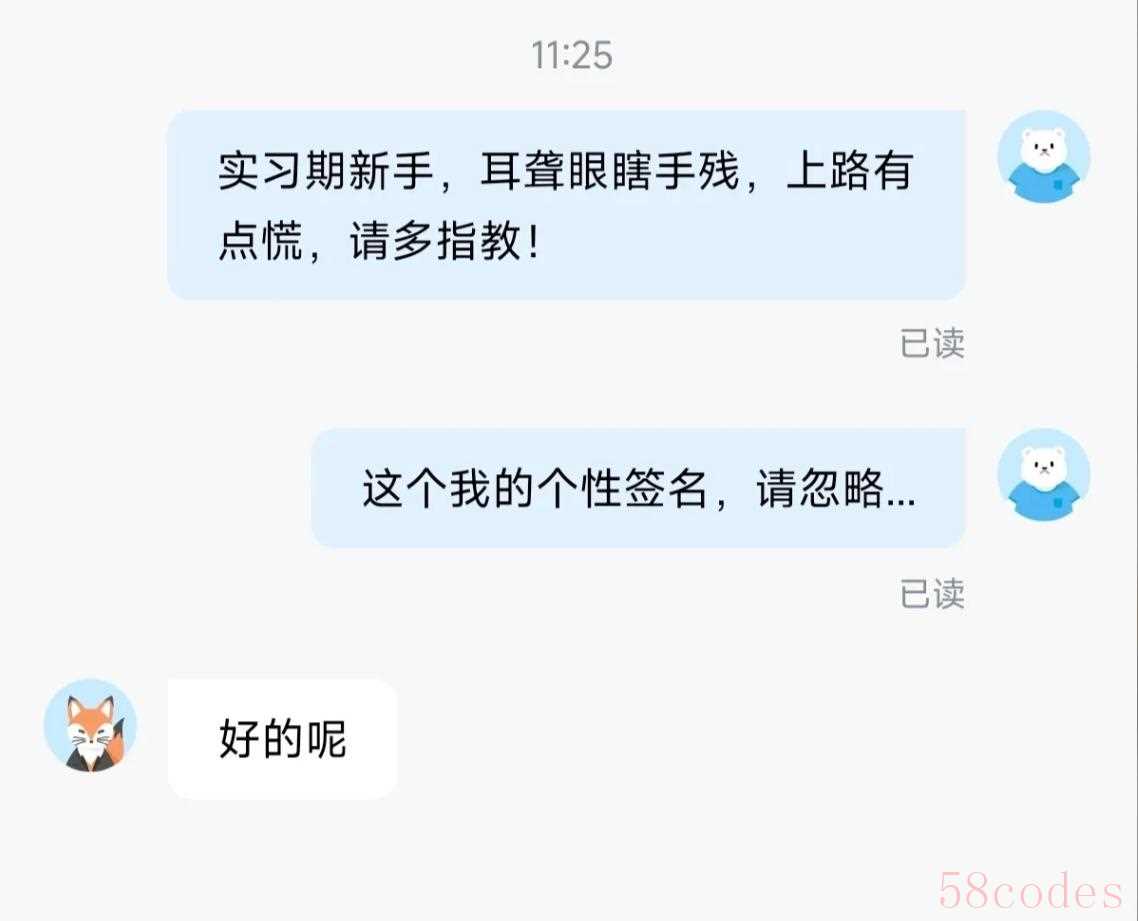Open the fox avatar's profile
Viewport: 1138px width, 921px height.
point(90,725)
